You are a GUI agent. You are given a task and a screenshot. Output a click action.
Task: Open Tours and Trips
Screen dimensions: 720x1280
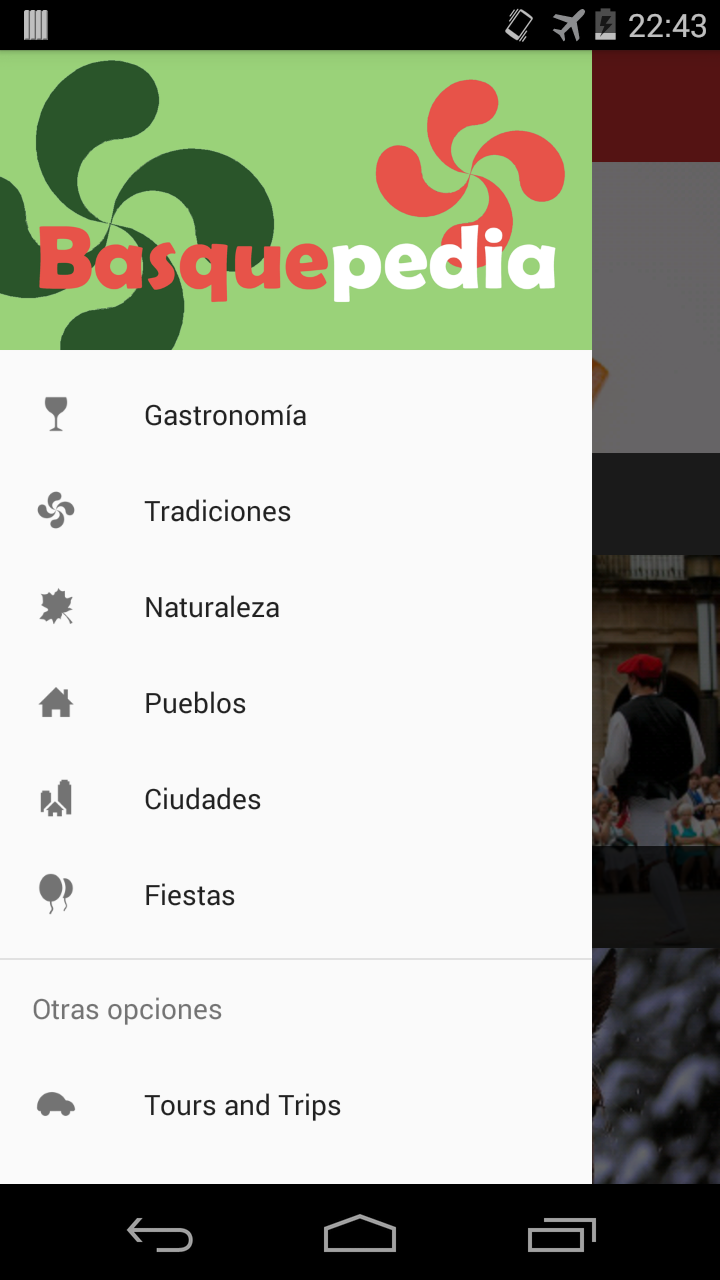pyautogui.click(x=242, y=1105)
